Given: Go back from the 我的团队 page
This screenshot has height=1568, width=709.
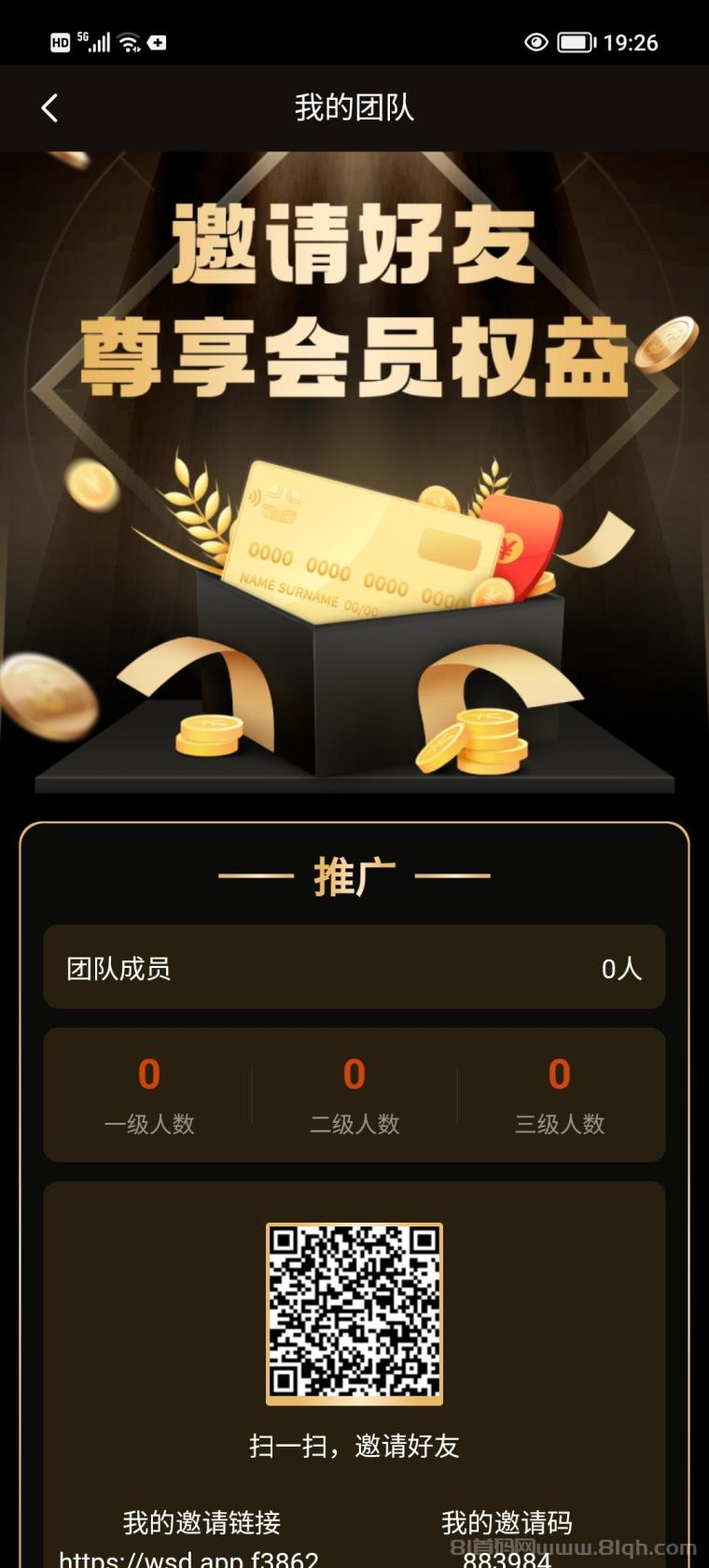Looking at the screenshot, I should pos(49,108).
